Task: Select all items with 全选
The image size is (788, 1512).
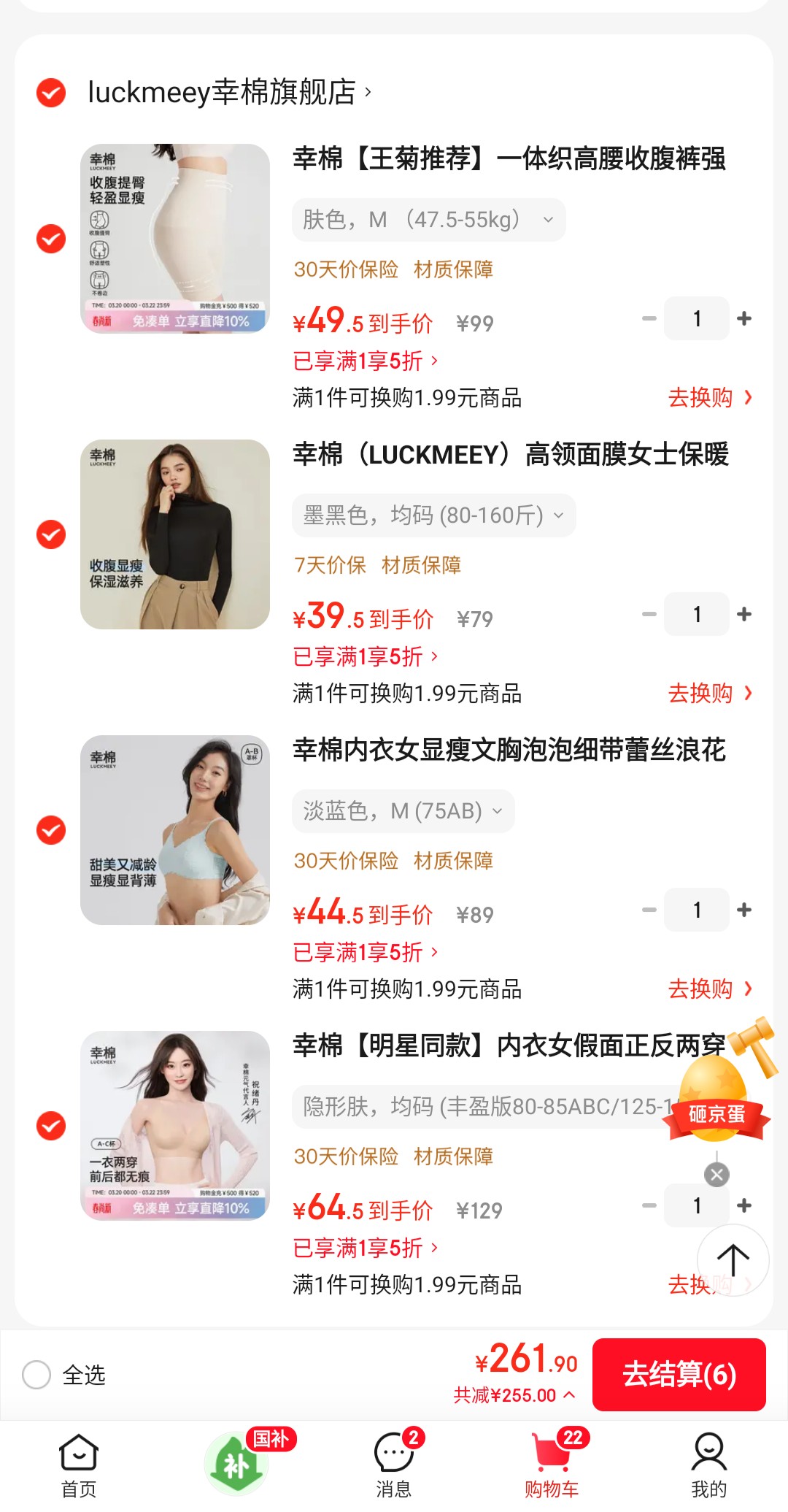Action: coord(36,1375)
